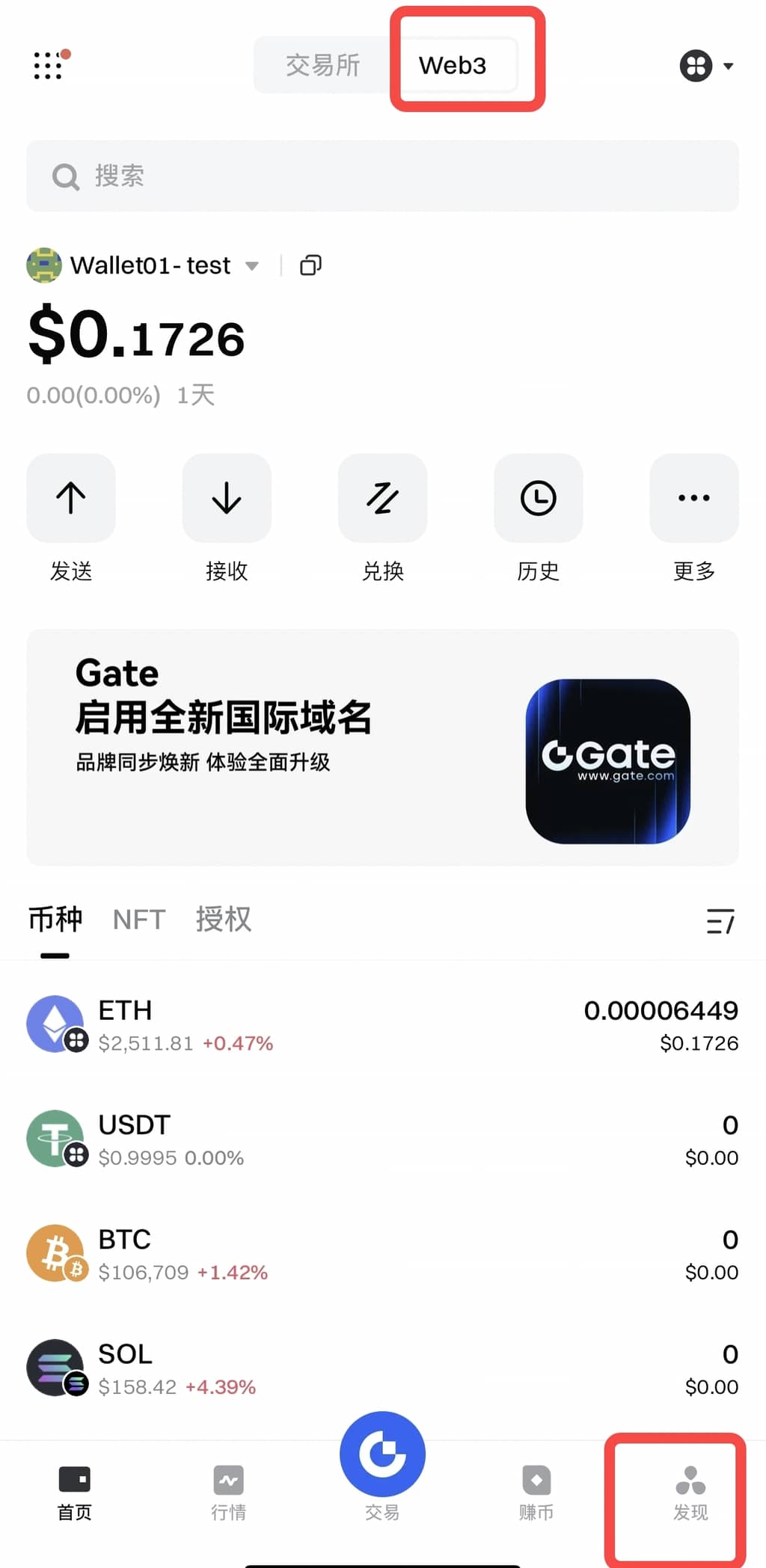Switch to the NFT tab

point(139,920)
